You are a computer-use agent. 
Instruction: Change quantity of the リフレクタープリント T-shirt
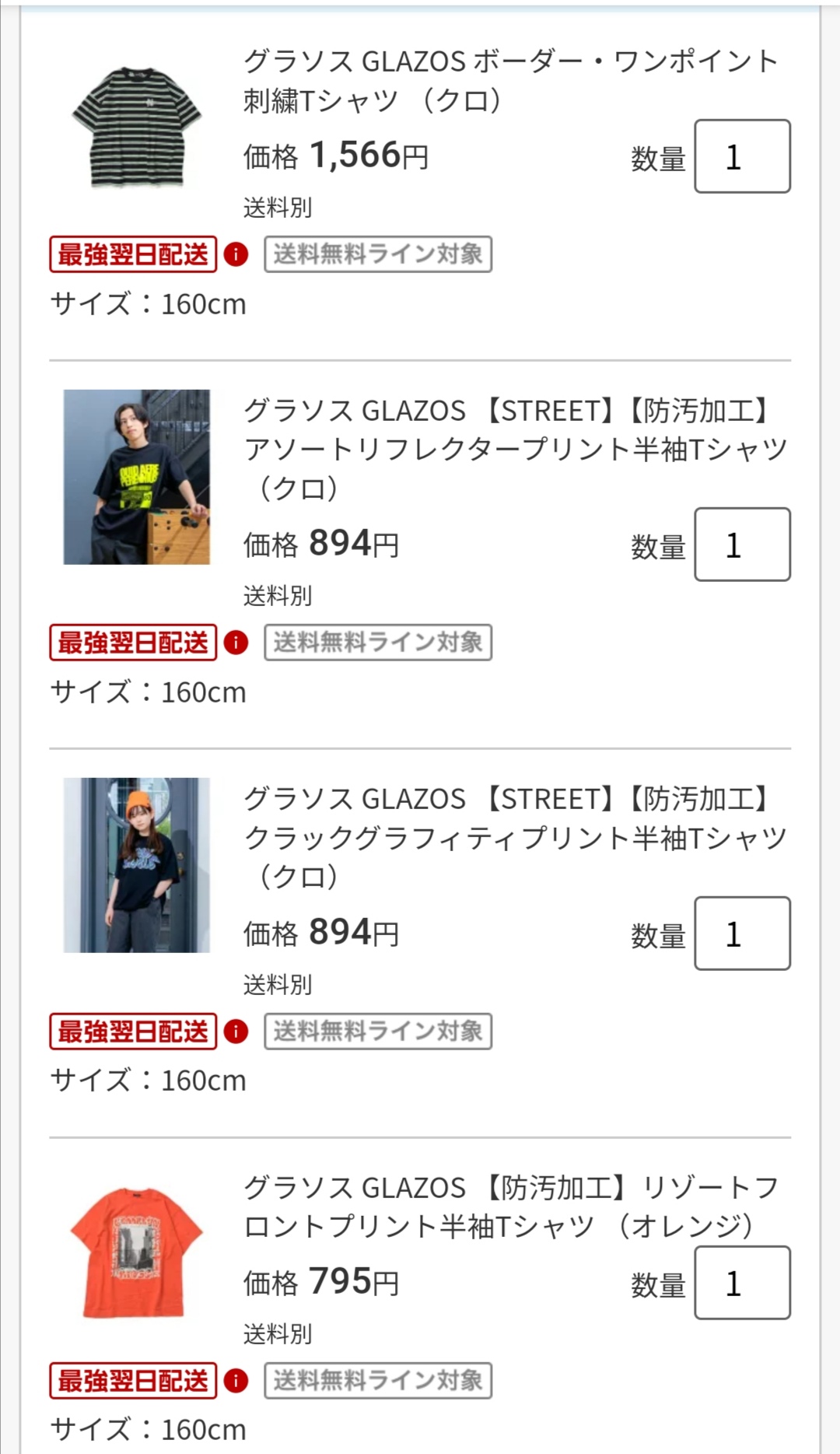coord(742,545)
